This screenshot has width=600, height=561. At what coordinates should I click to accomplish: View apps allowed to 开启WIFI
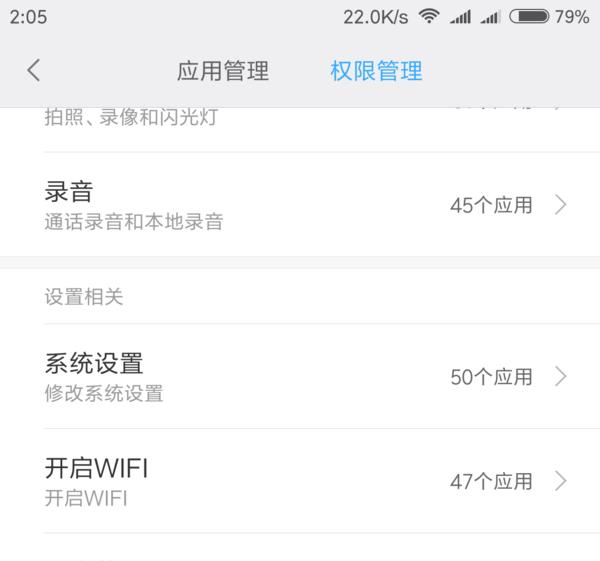click(x=300, y=481)
